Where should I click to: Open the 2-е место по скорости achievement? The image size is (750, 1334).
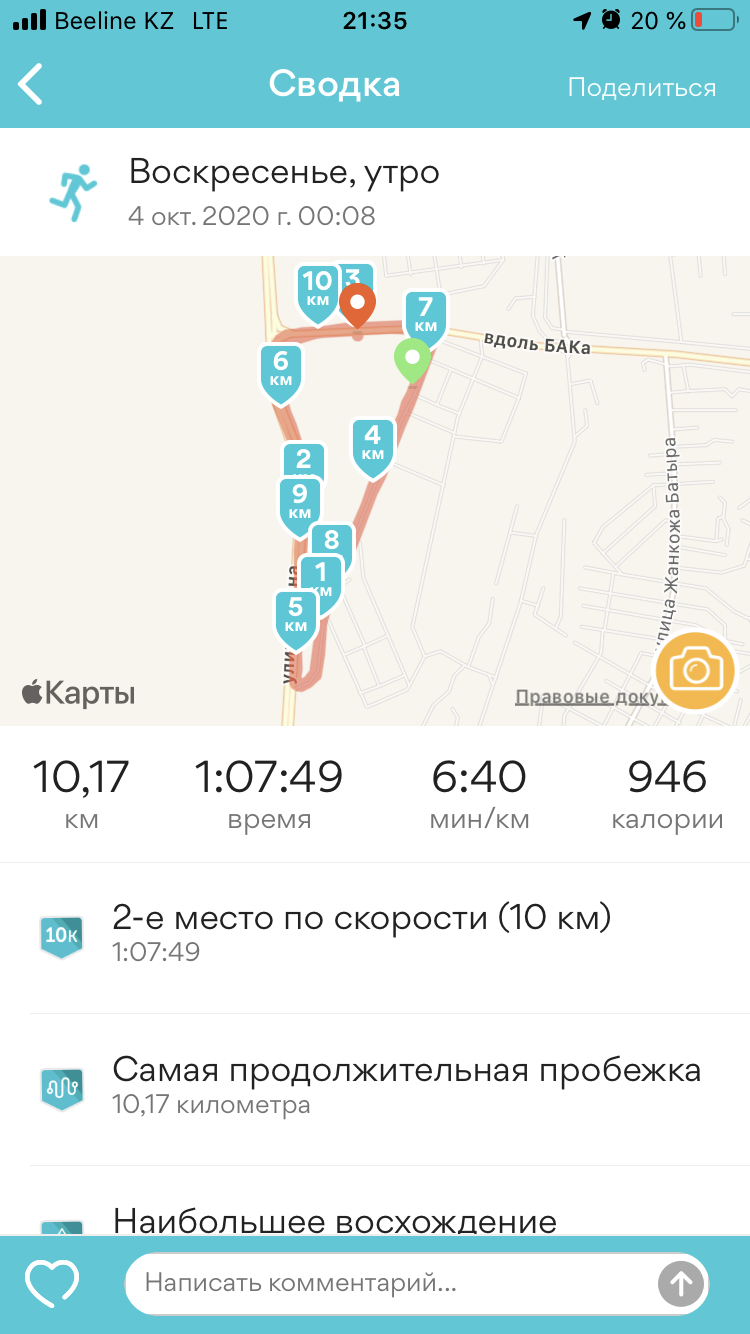pyautogui.click(x=375, y=934)
